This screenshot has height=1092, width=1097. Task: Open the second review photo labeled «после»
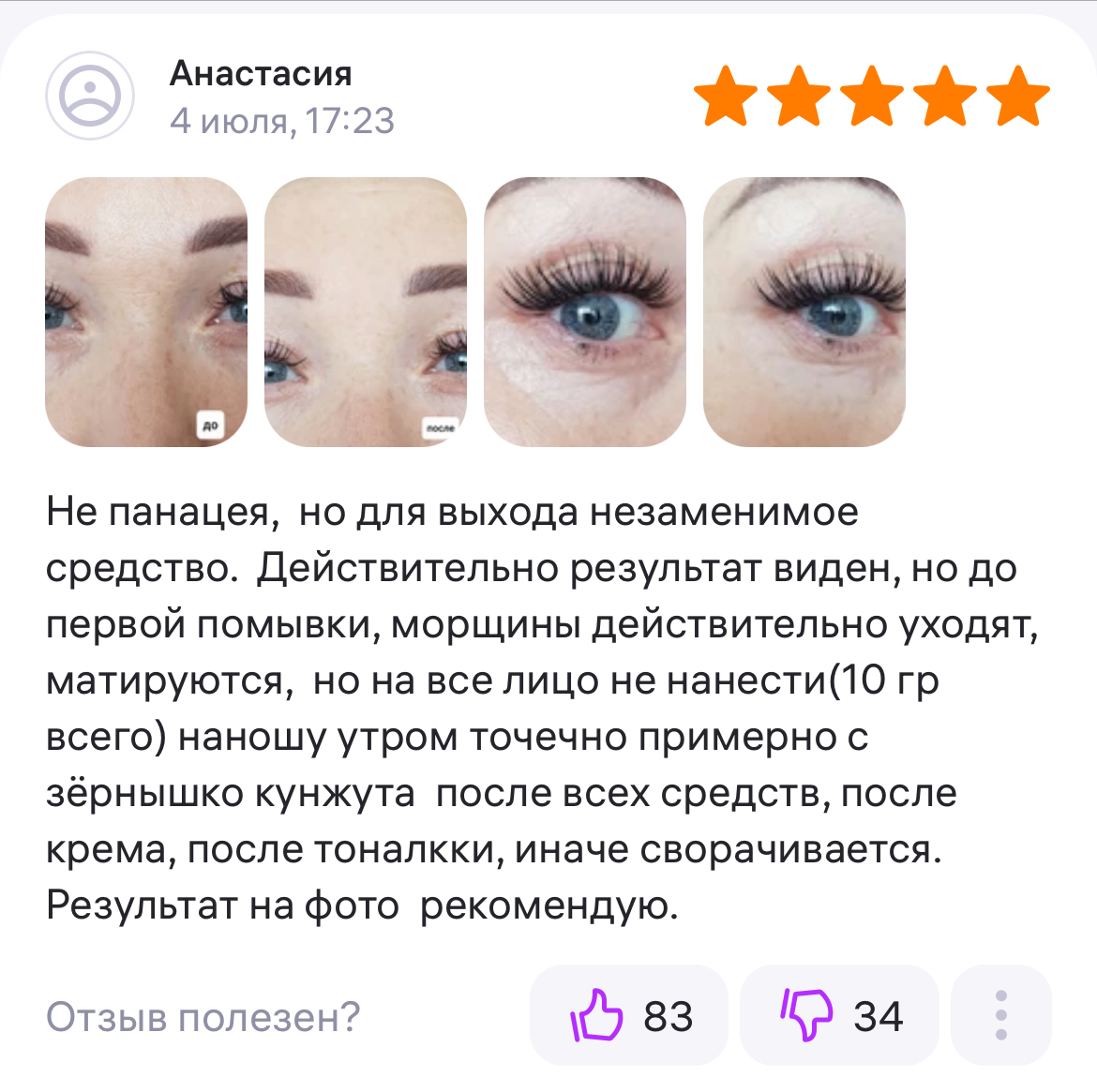coord(366,312)
